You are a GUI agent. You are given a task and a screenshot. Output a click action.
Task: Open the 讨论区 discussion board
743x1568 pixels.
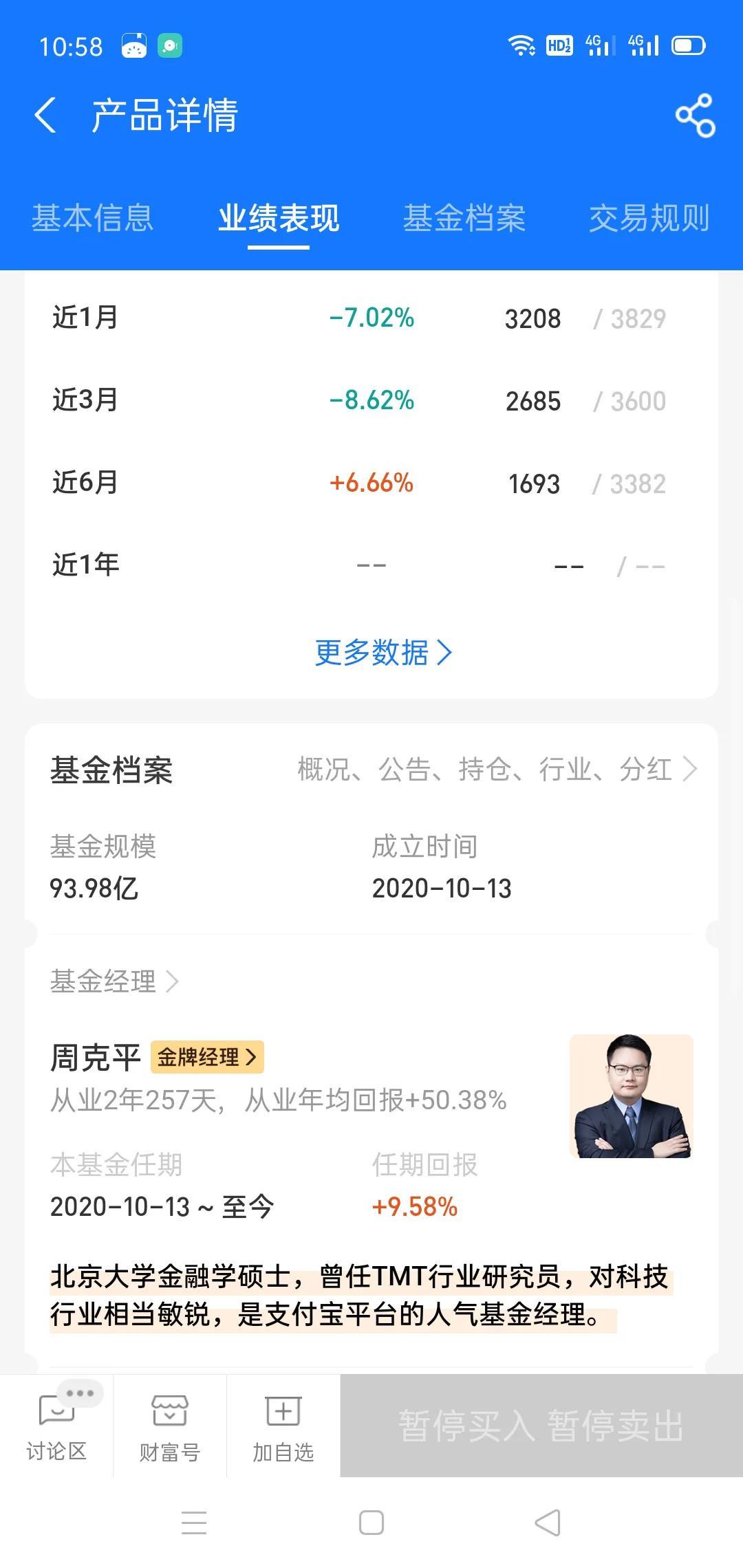point(56,1426)
